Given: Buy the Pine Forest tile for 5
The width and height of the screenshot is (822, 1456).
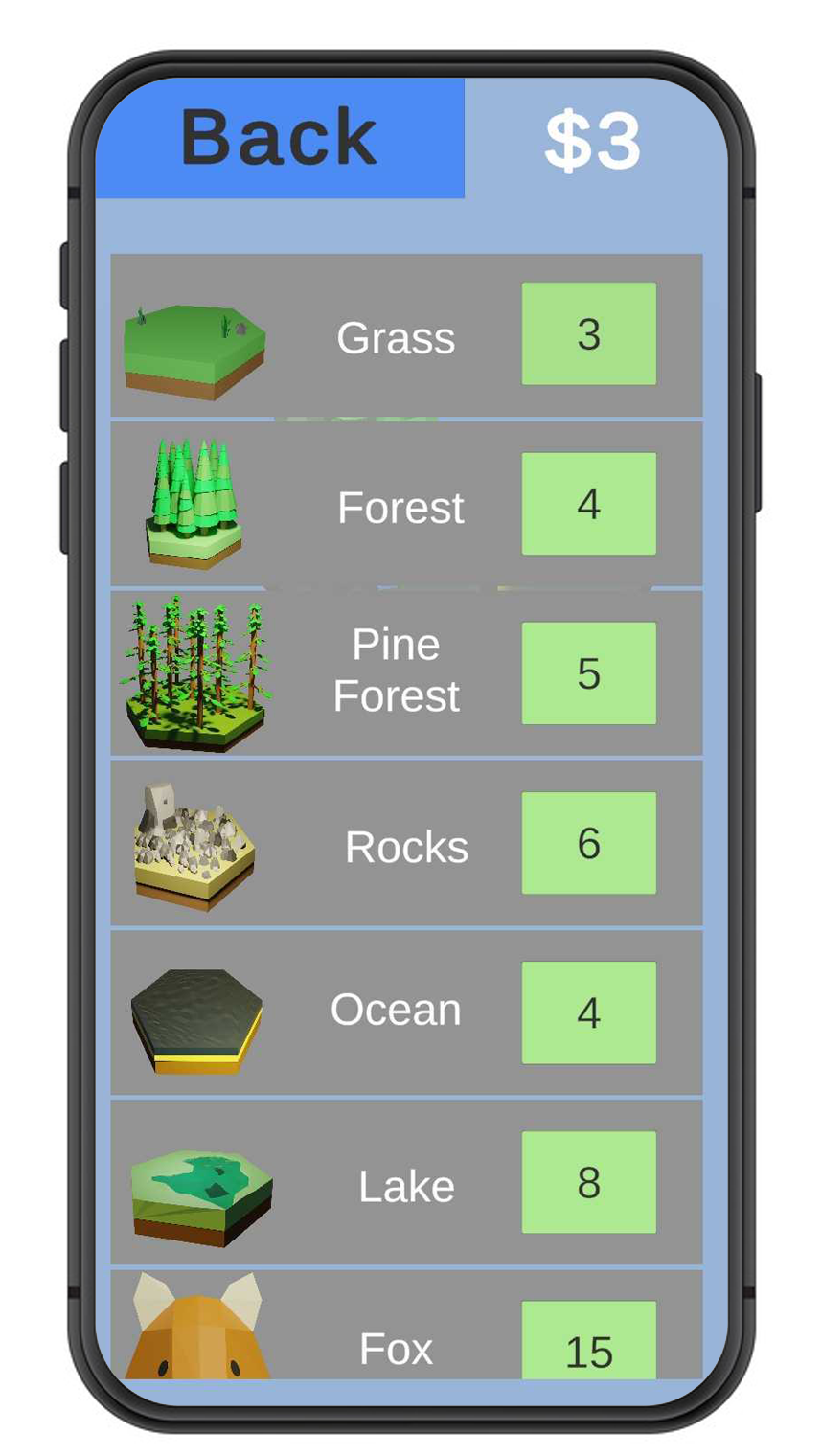Looking at the screenshot, I should 588,673.
